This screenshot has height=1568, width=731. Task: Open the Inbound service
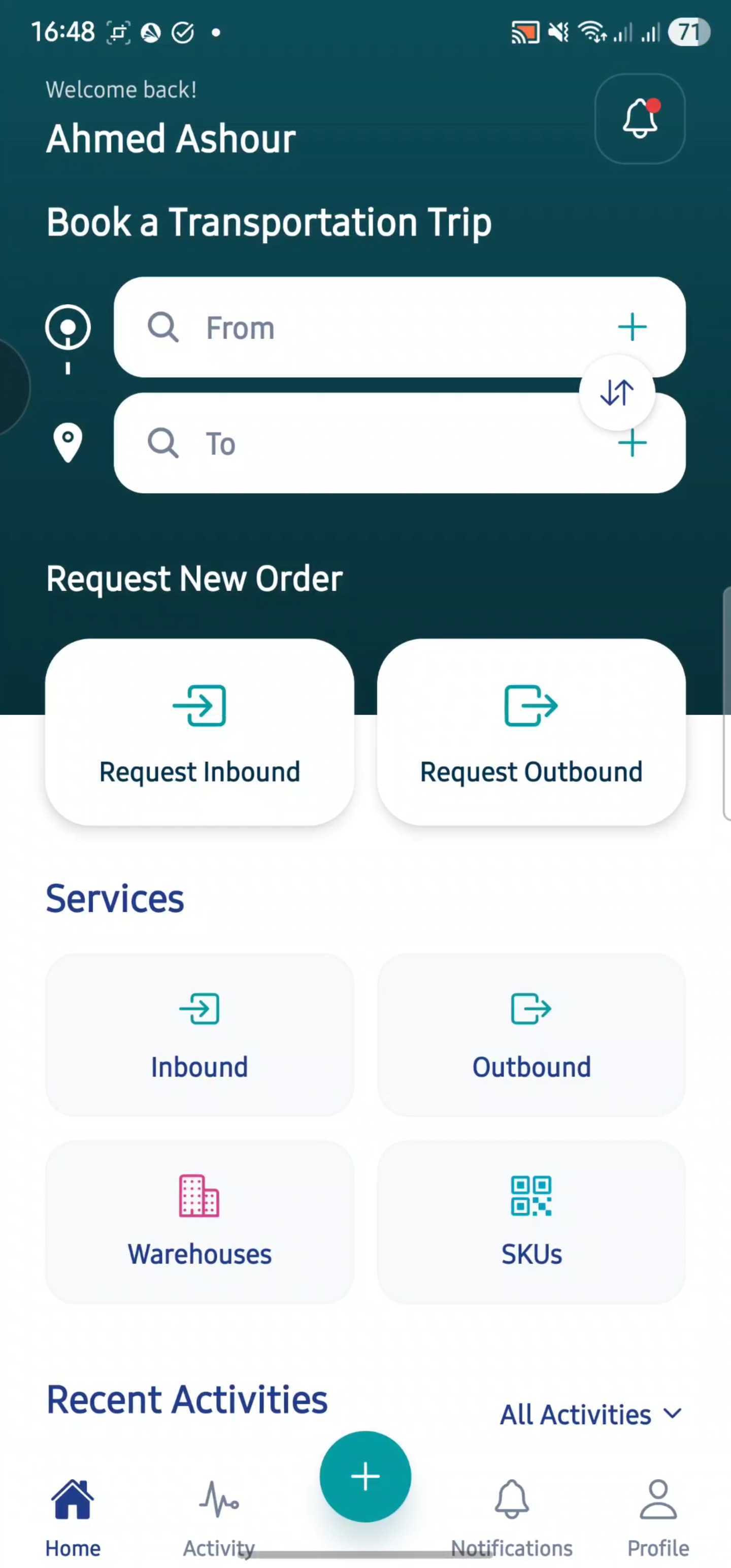click(x=200, y=1035)
